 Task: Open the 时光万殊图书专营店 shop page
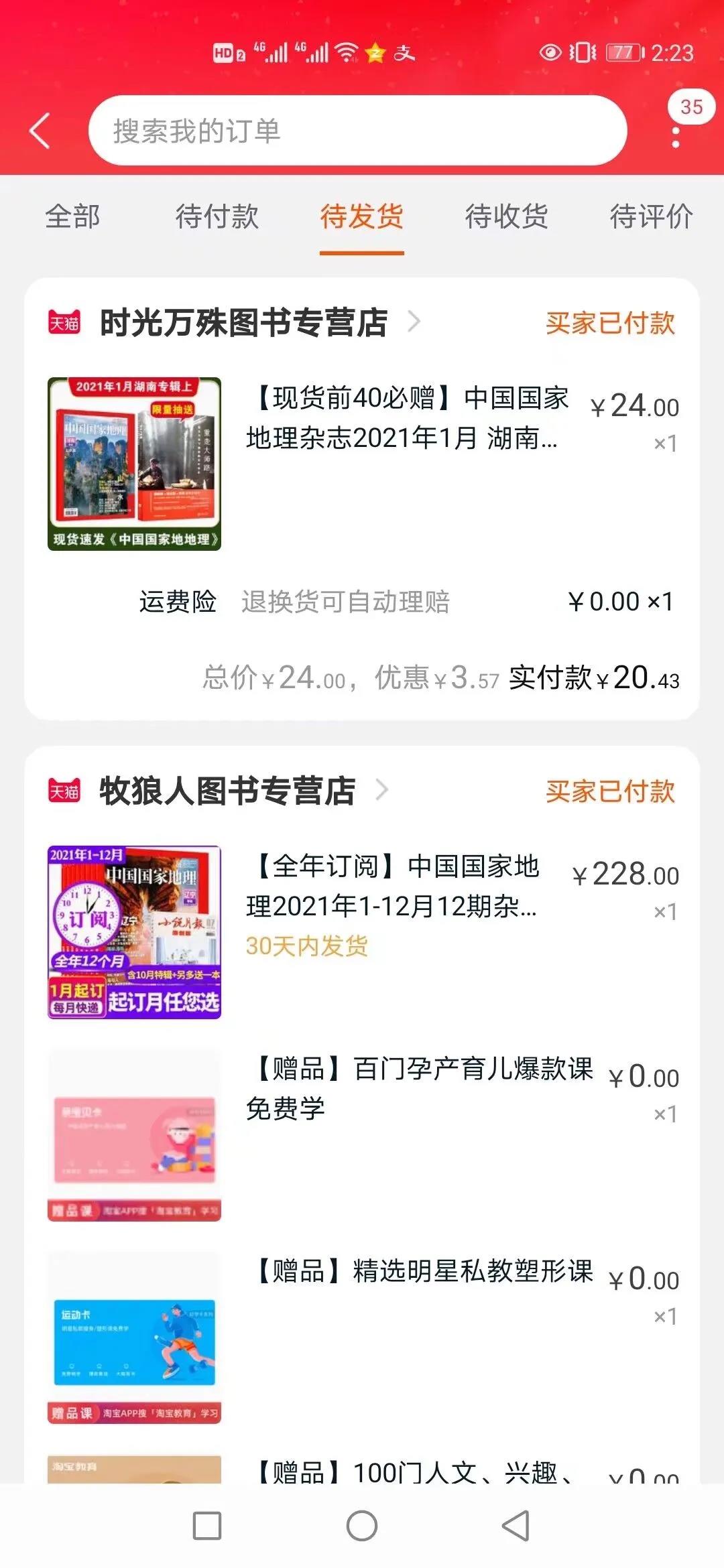point(245,322)
